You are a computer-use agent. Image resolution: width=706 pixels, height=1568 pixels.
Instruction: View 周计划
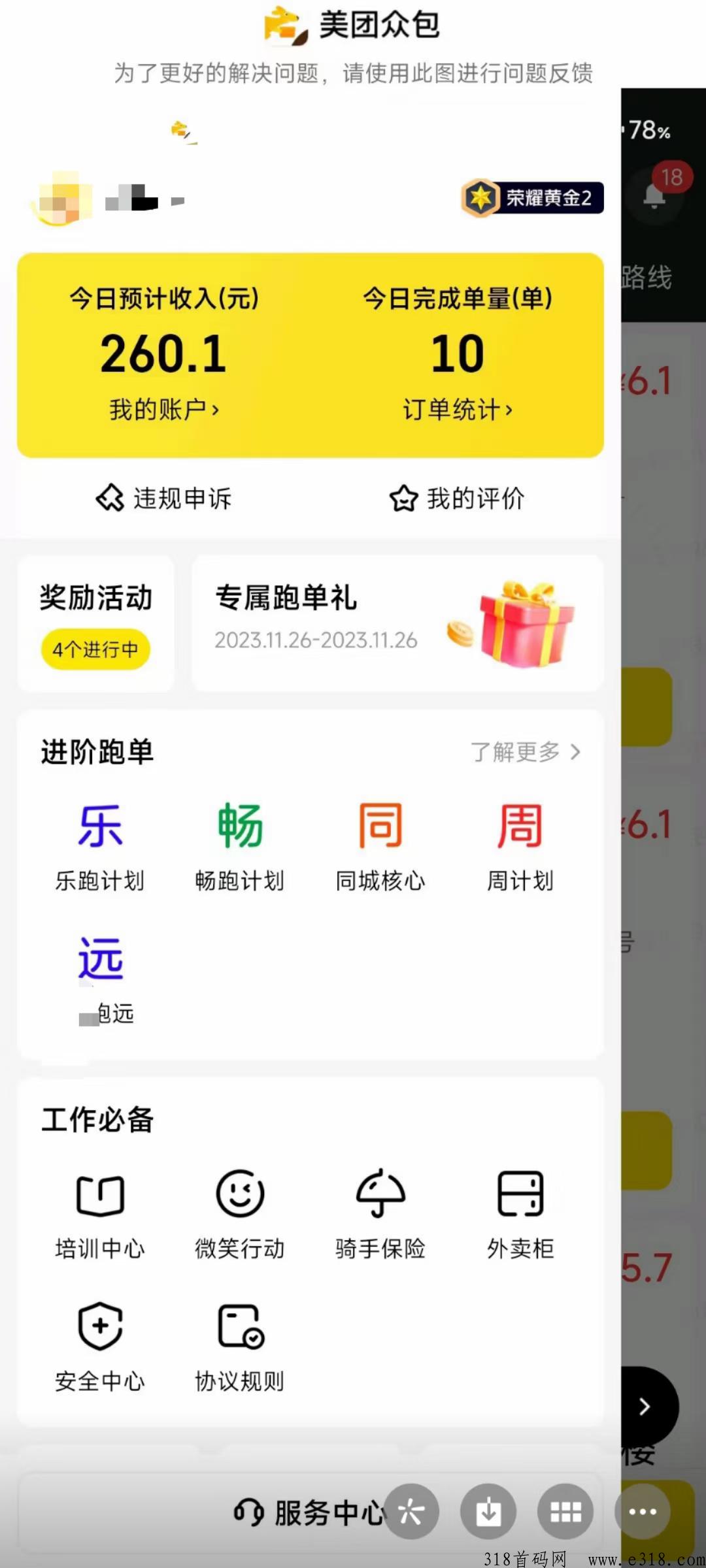[x=520, y=846]
